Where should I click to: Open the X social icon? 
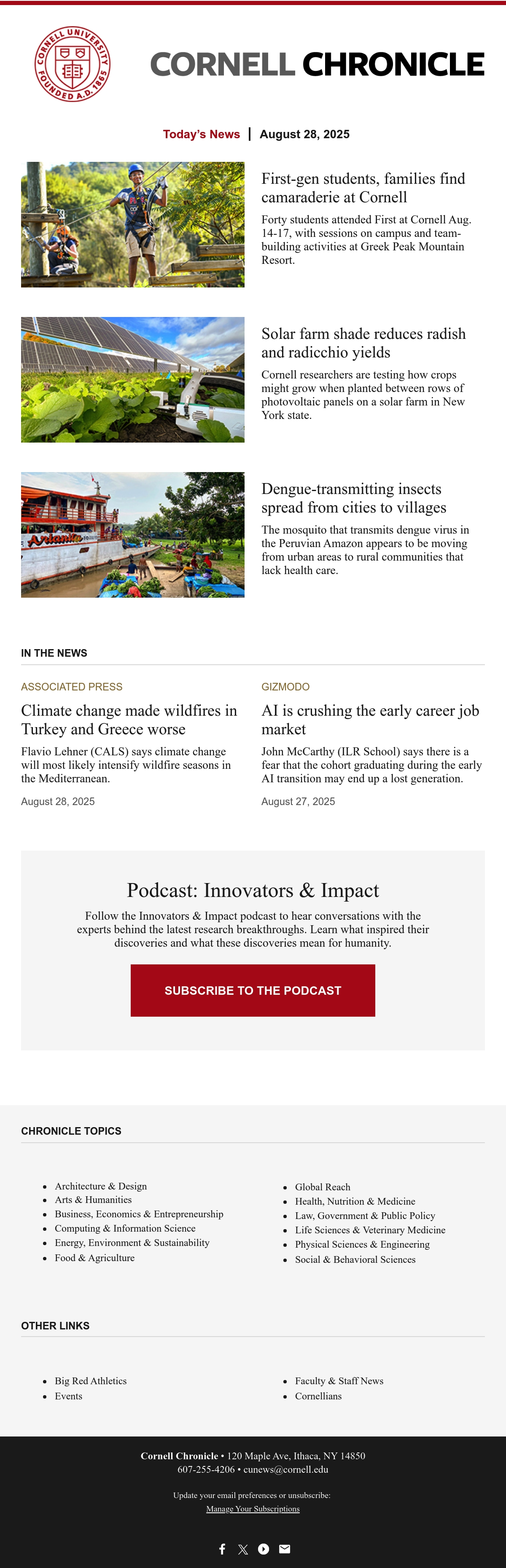click(243, 1549)
